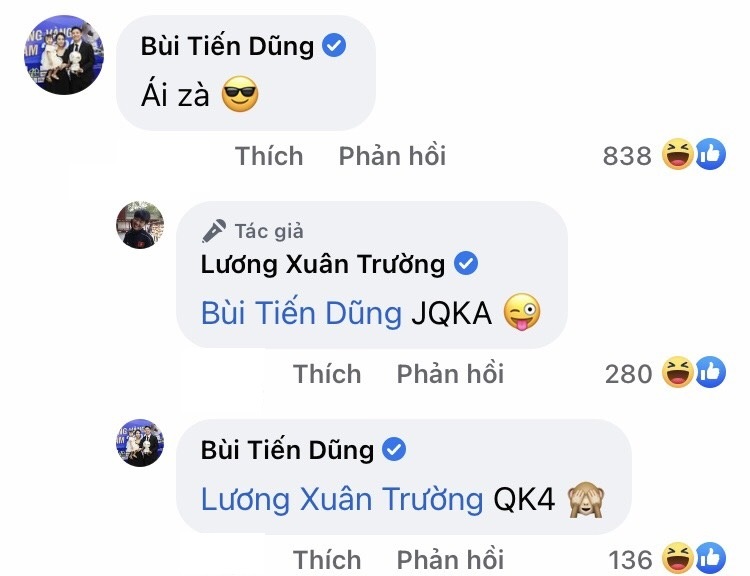Reply to the "Ái zà" comment
This screenshot has height=576, width=750.
click(x=392, y=156)
